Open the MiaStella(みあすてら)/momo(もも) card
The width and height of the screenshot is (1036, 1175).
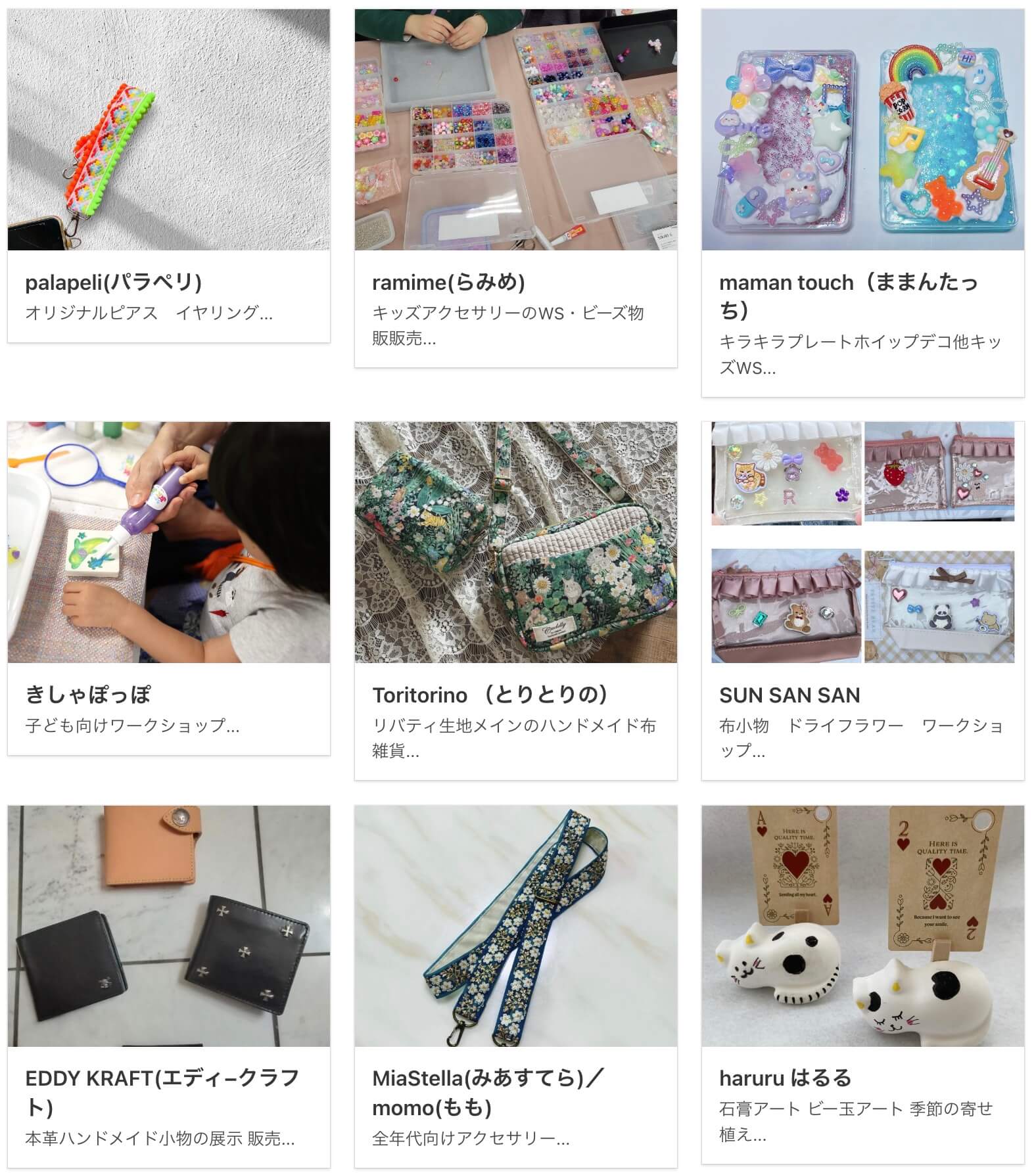(515, 986)
